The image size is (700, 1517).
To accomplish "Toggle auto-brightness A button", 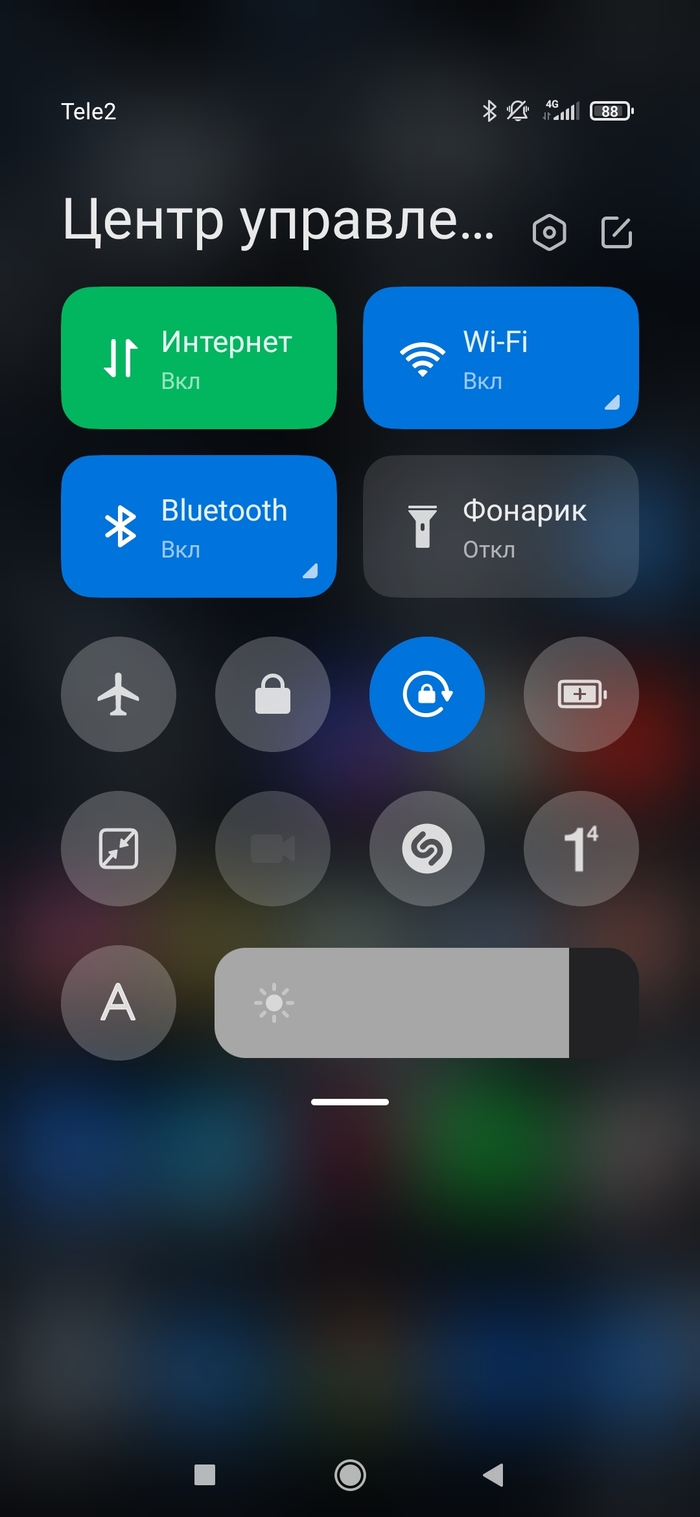I will (119, 1003).
